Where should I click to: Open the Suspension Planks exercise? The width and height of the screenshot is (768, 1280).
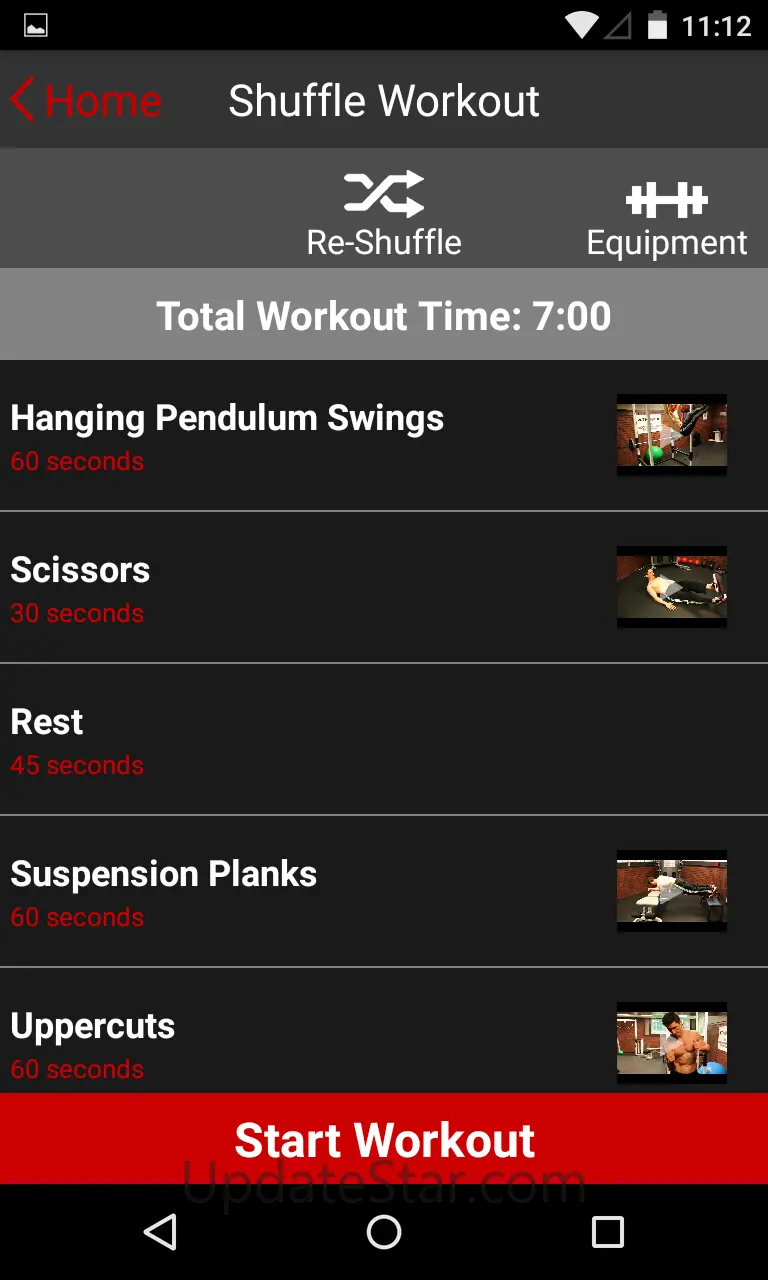384,892
